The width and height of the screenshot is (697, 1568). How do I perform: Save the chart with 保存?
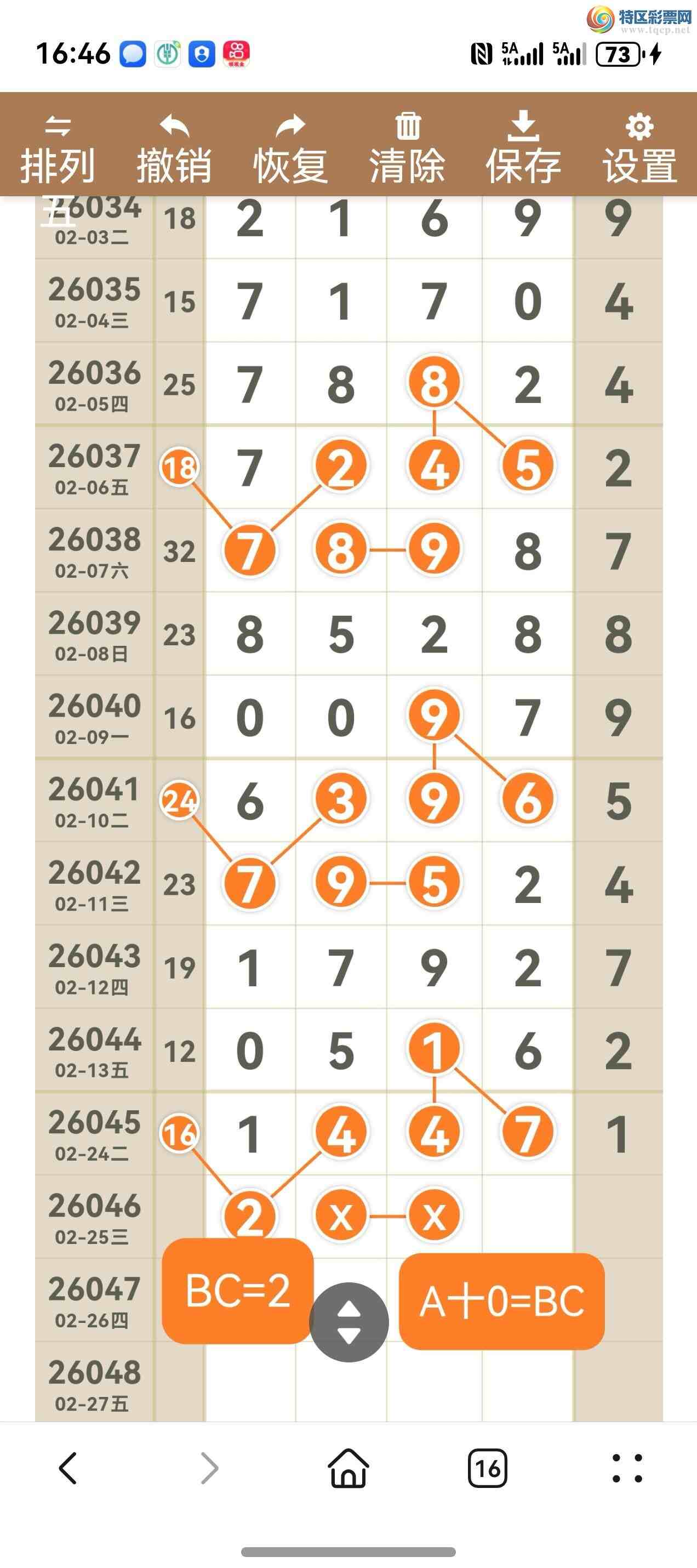coord(523,150)
